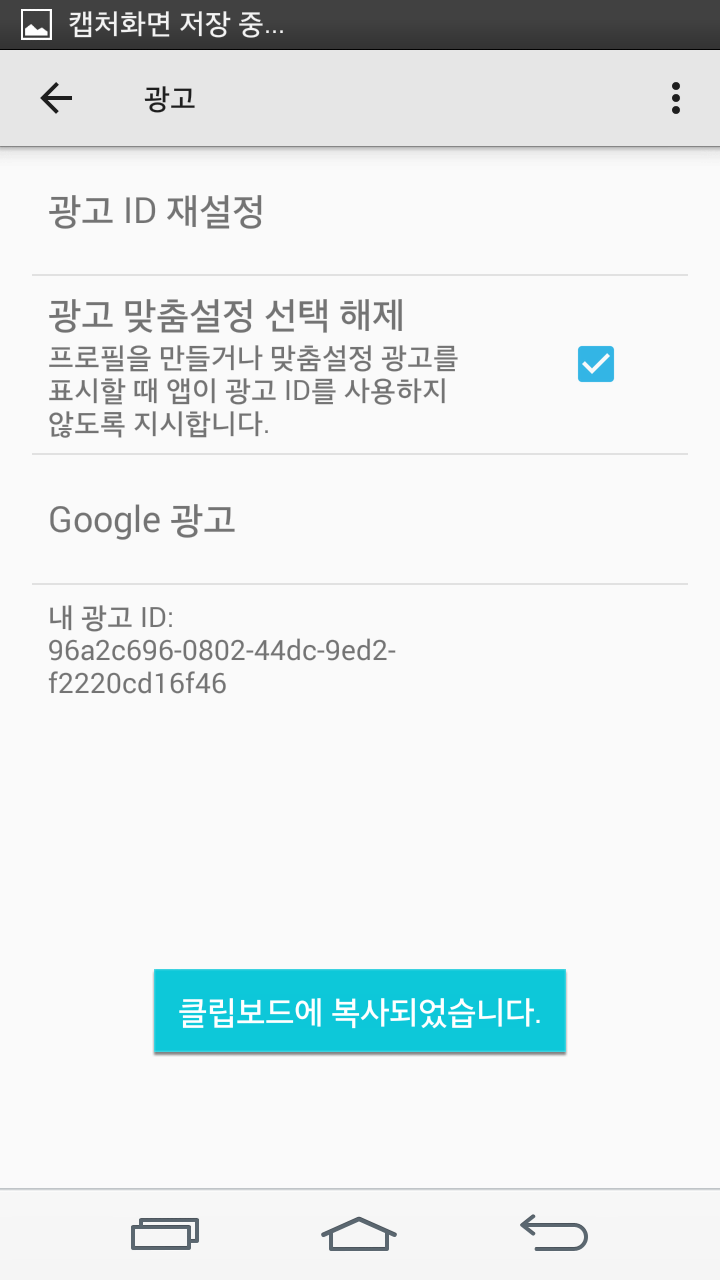Tap the system home button
The width and height of the screenshot is (720, 1280).
359,1234
